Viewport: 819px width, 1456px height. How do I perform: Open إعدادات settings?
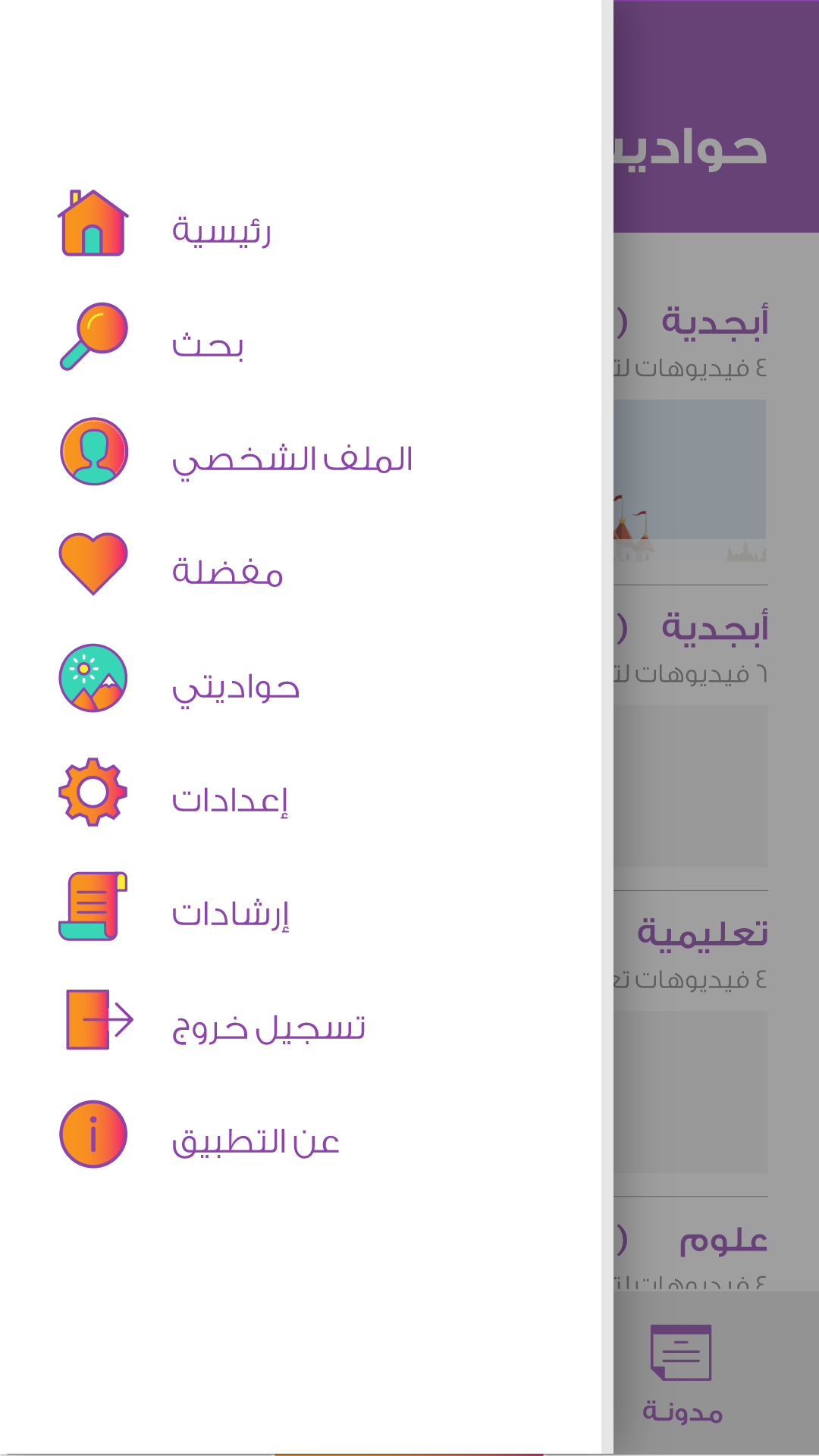pyautogui.click(x=230, y=800)
